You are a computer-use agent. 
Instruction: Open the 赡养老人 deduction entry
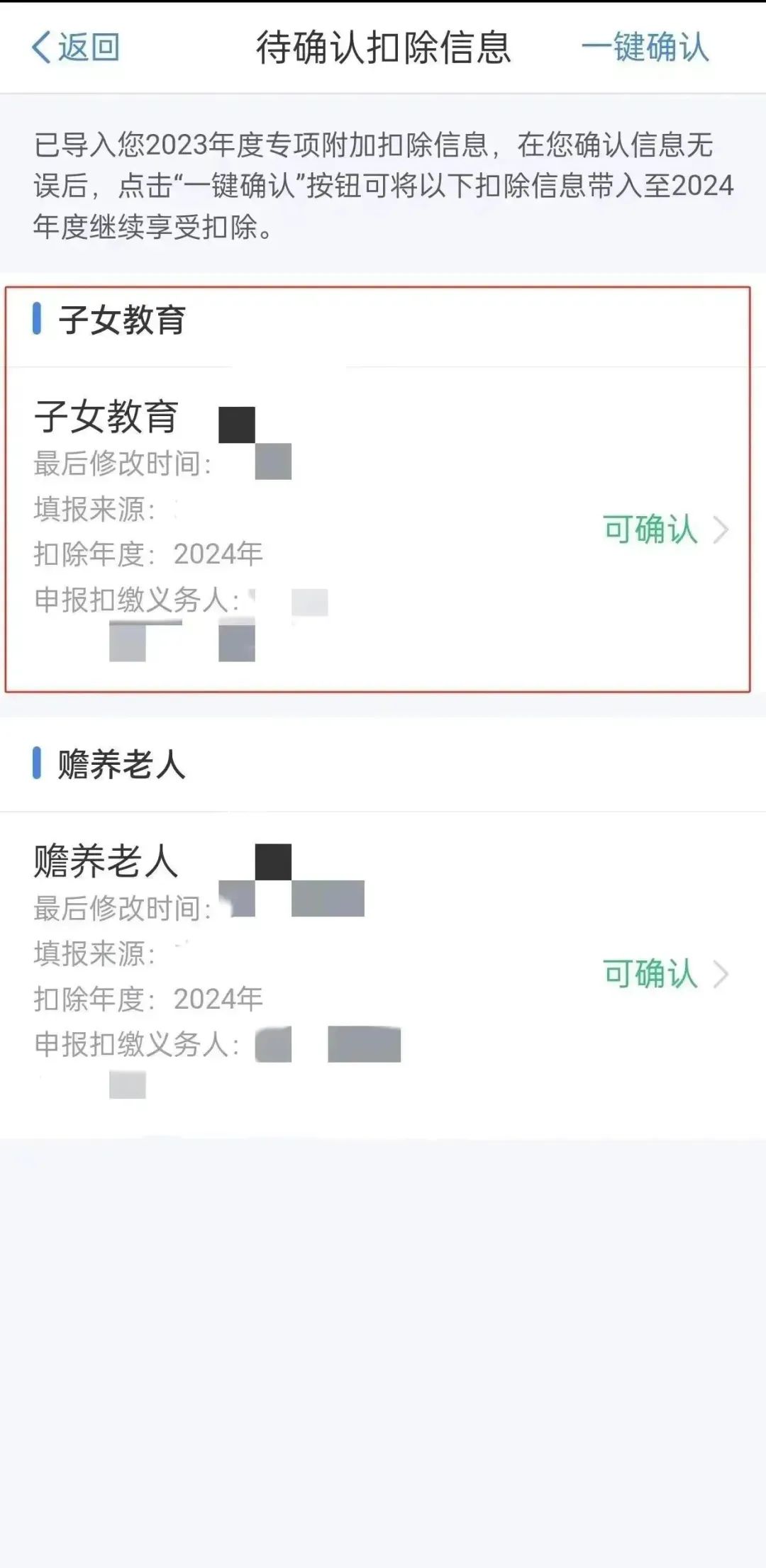(664, 974)
